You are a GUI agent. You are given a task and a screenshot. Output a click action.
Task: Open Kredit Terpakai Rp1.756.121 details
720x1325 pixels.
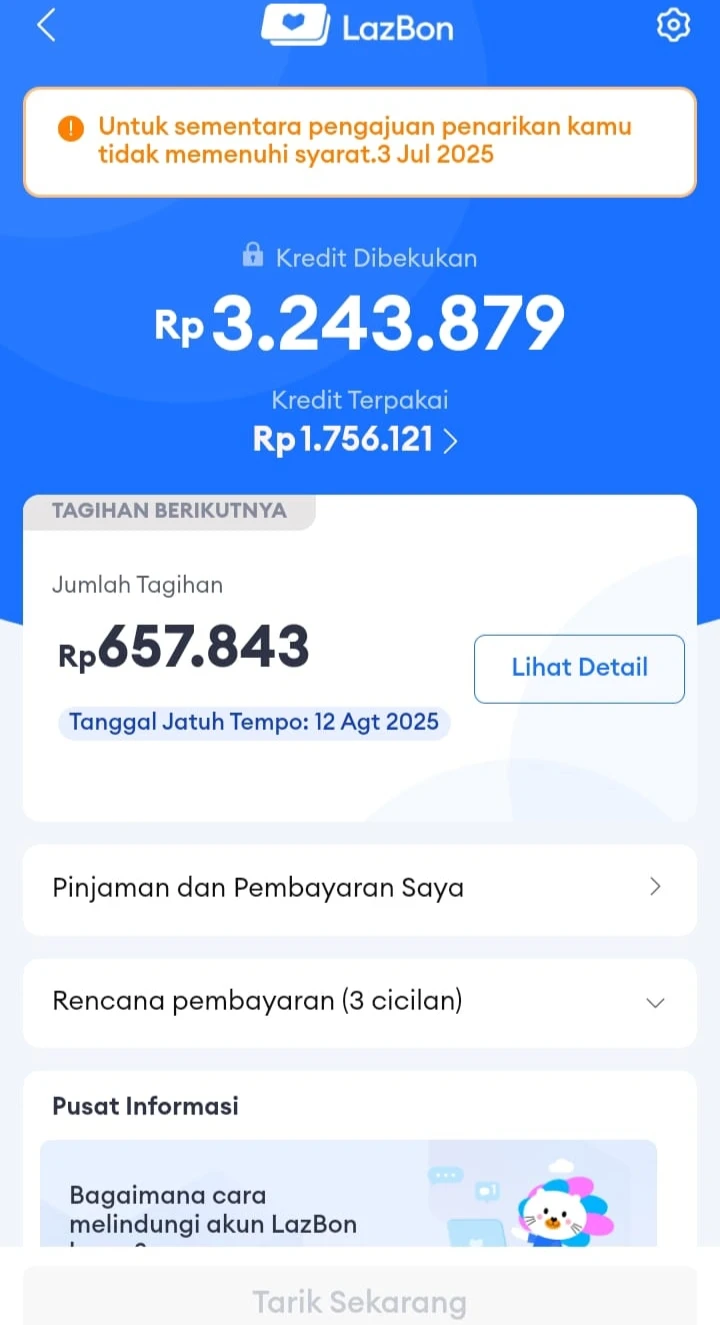(x=355, y=439)
